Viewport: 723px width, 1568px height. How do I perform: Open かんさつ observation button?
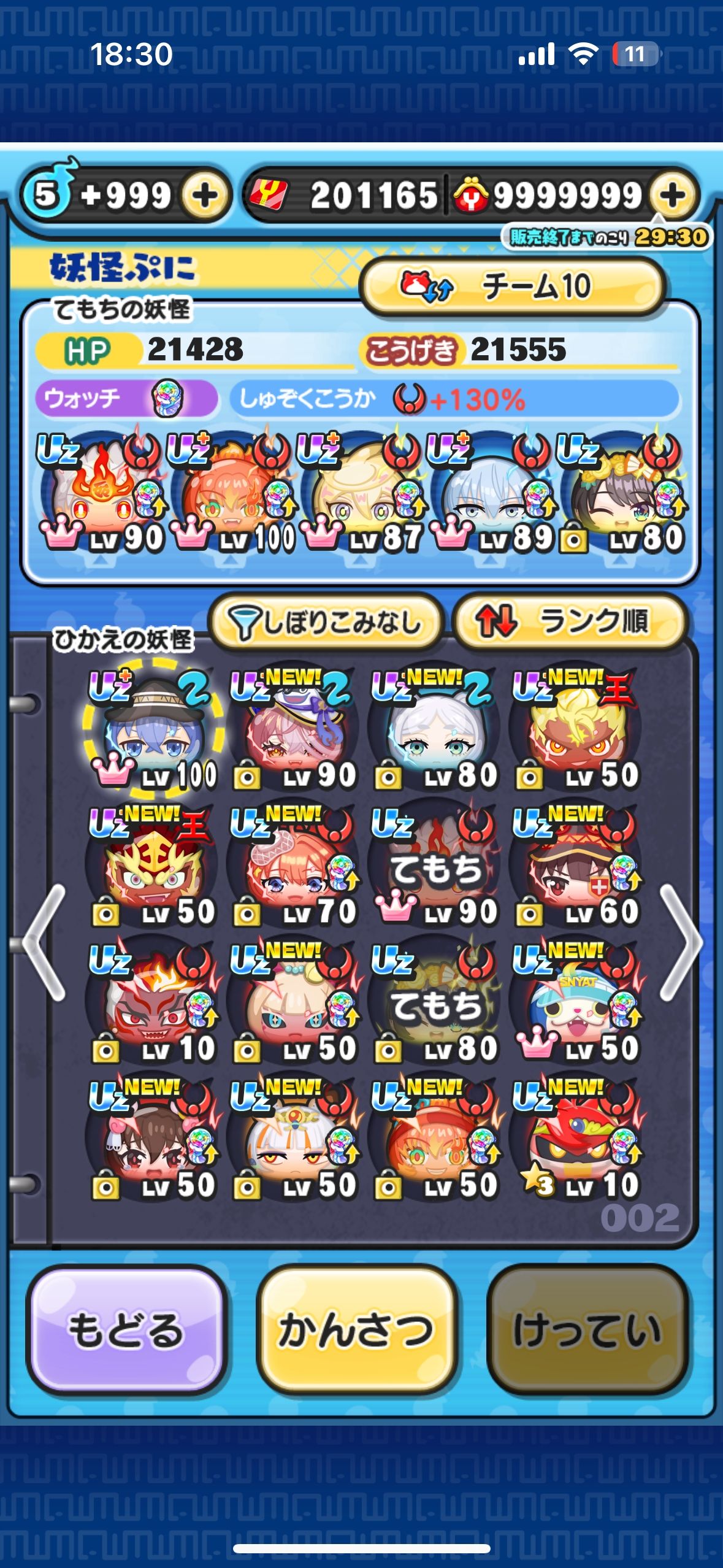pos(356,1329)
